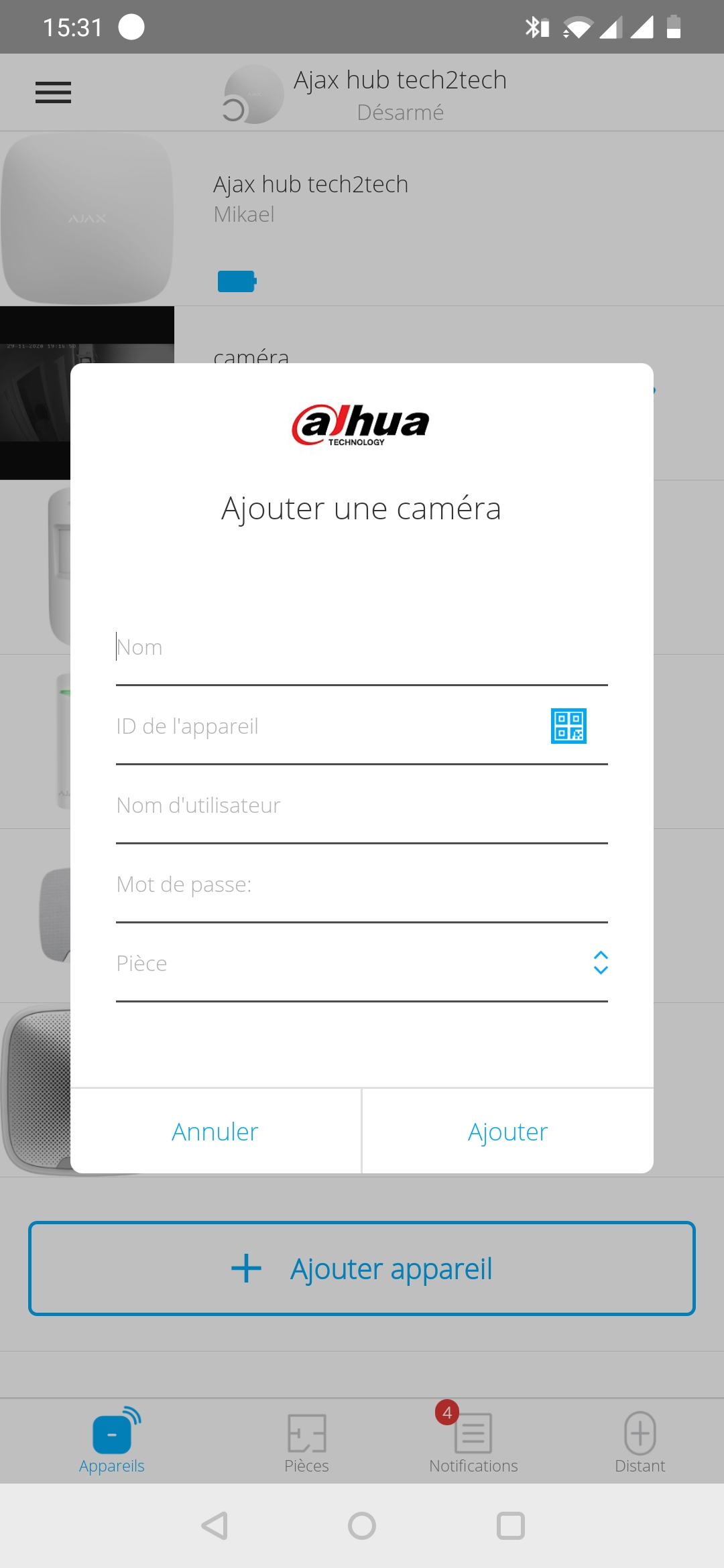This screenshot has width=724, height=1568.
Task: Tap the Nom text field
Action: pyautogui.click(x=361, y=647)
